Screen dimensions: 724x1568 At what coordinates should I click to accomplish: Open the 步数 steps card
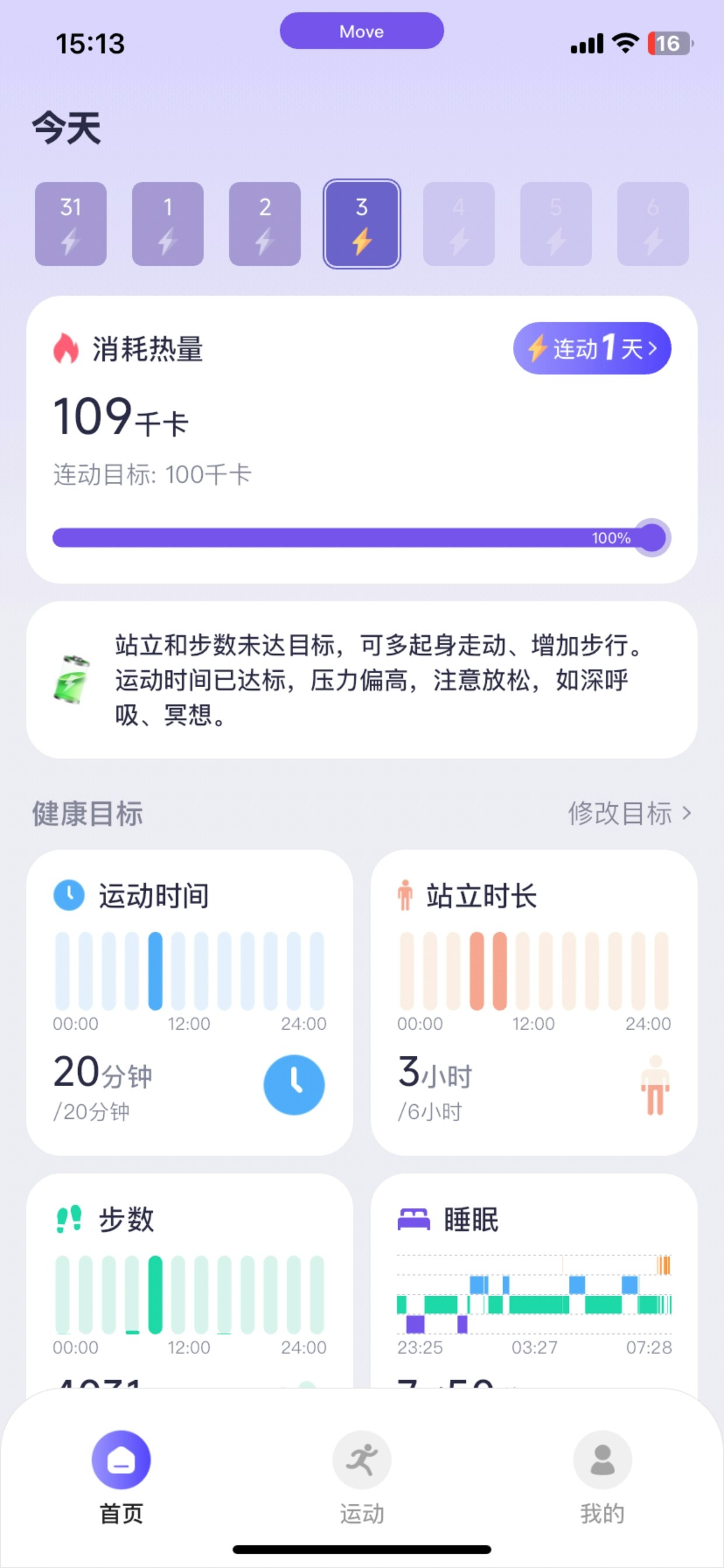[x=189, y=1278]
